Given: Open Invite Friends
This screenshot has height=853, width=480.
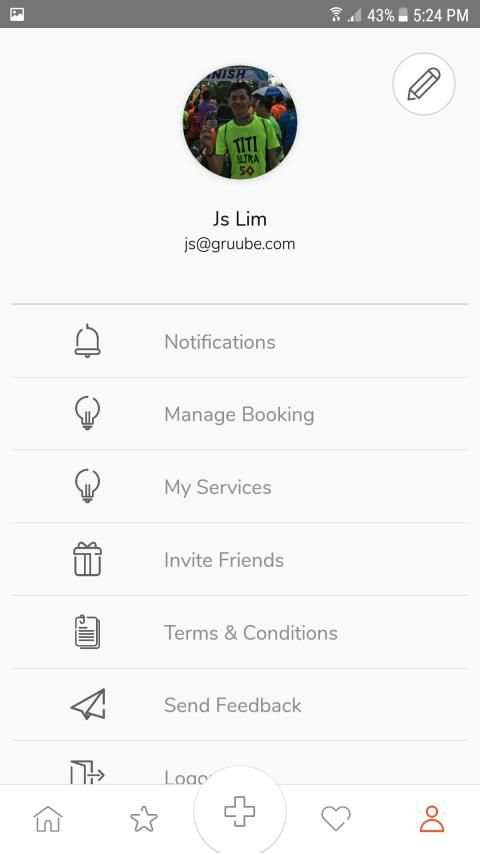Looking at the screenshot, I should 240,559.
